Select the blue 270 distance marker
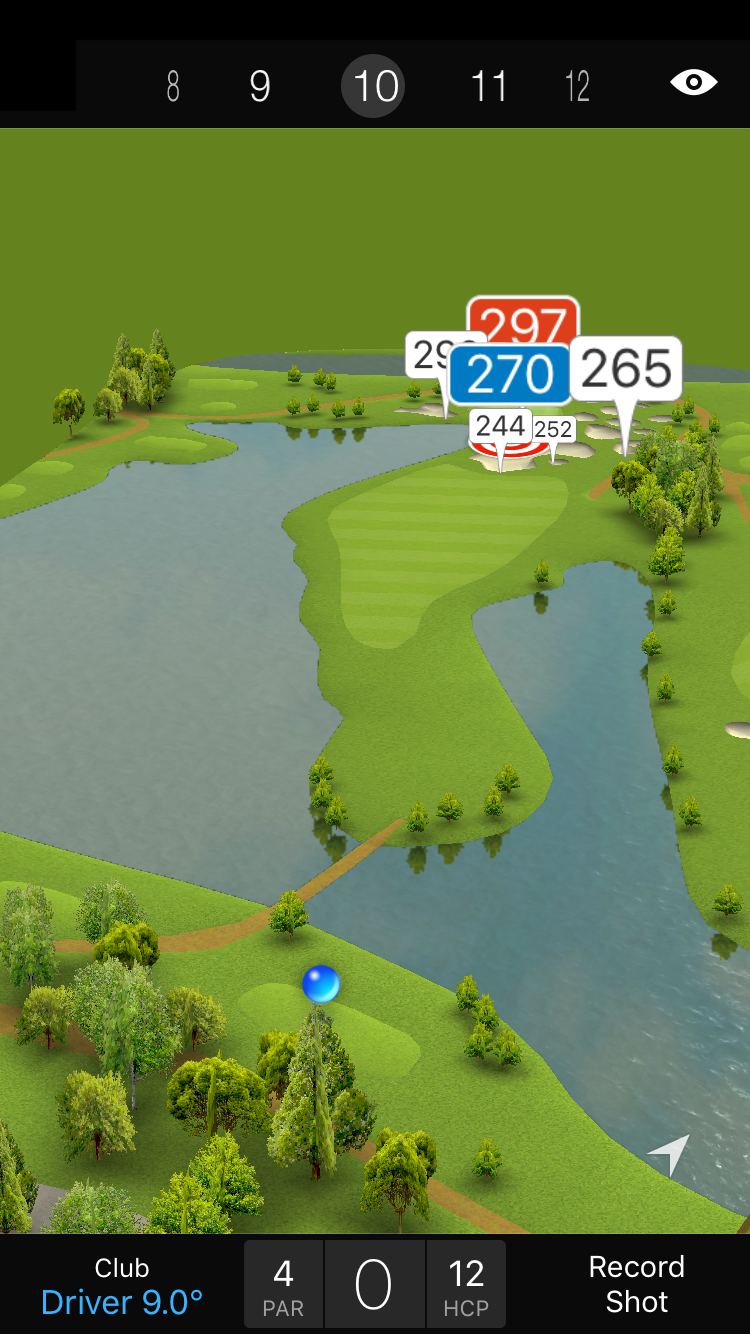Screen dimensions: 750x1334 (x=509, y=375)
